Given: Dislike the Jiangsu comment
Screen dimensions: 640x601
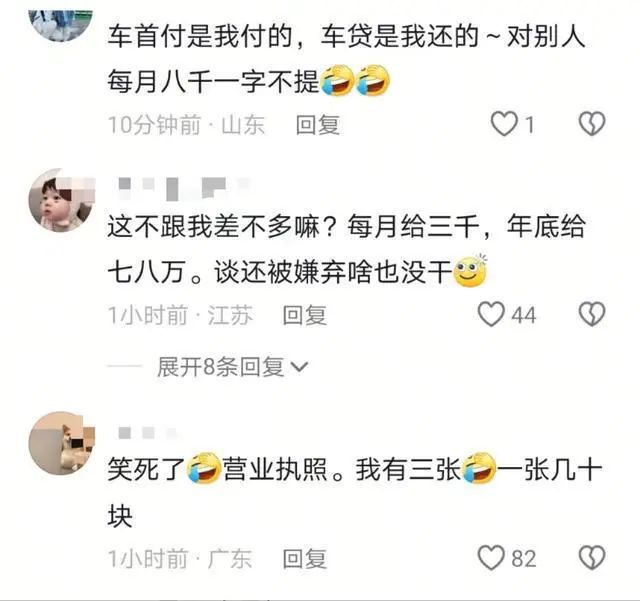Looking at the screenshot, I should (593, 315).
